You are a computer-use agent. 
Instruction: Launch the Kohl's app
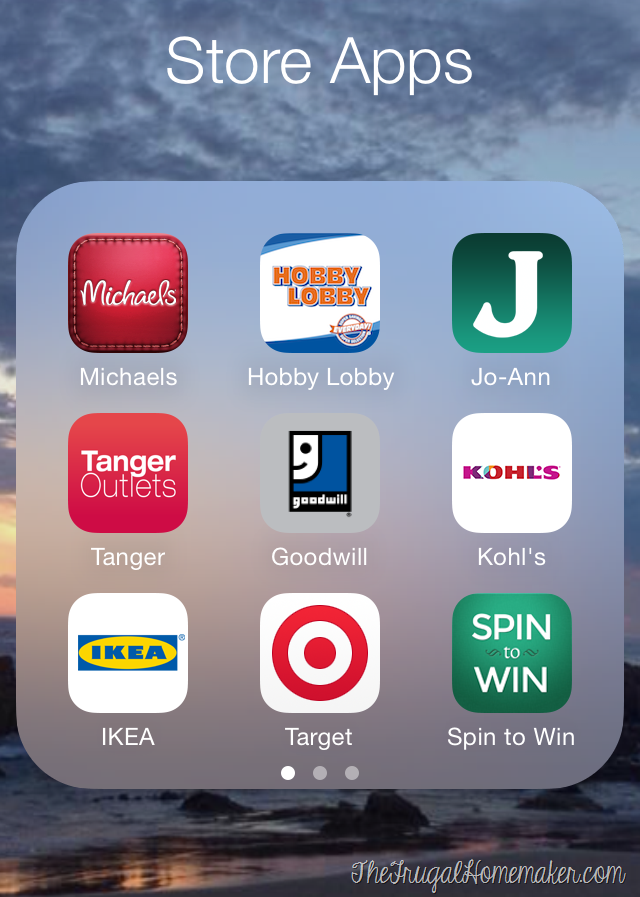coord(511,473)
